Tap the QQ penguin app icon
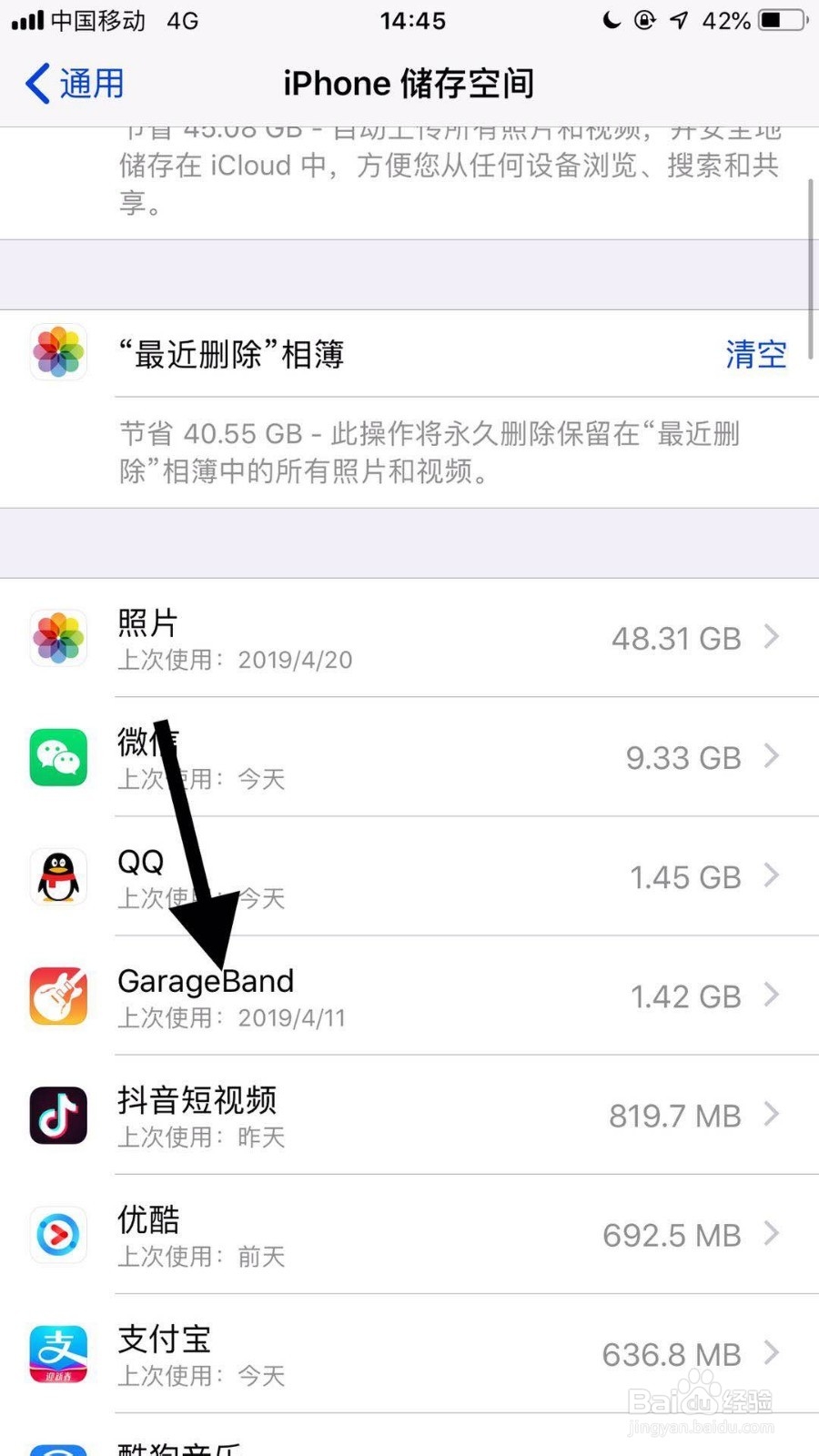This screenshot has width=819, height=1456. [57, 876]
